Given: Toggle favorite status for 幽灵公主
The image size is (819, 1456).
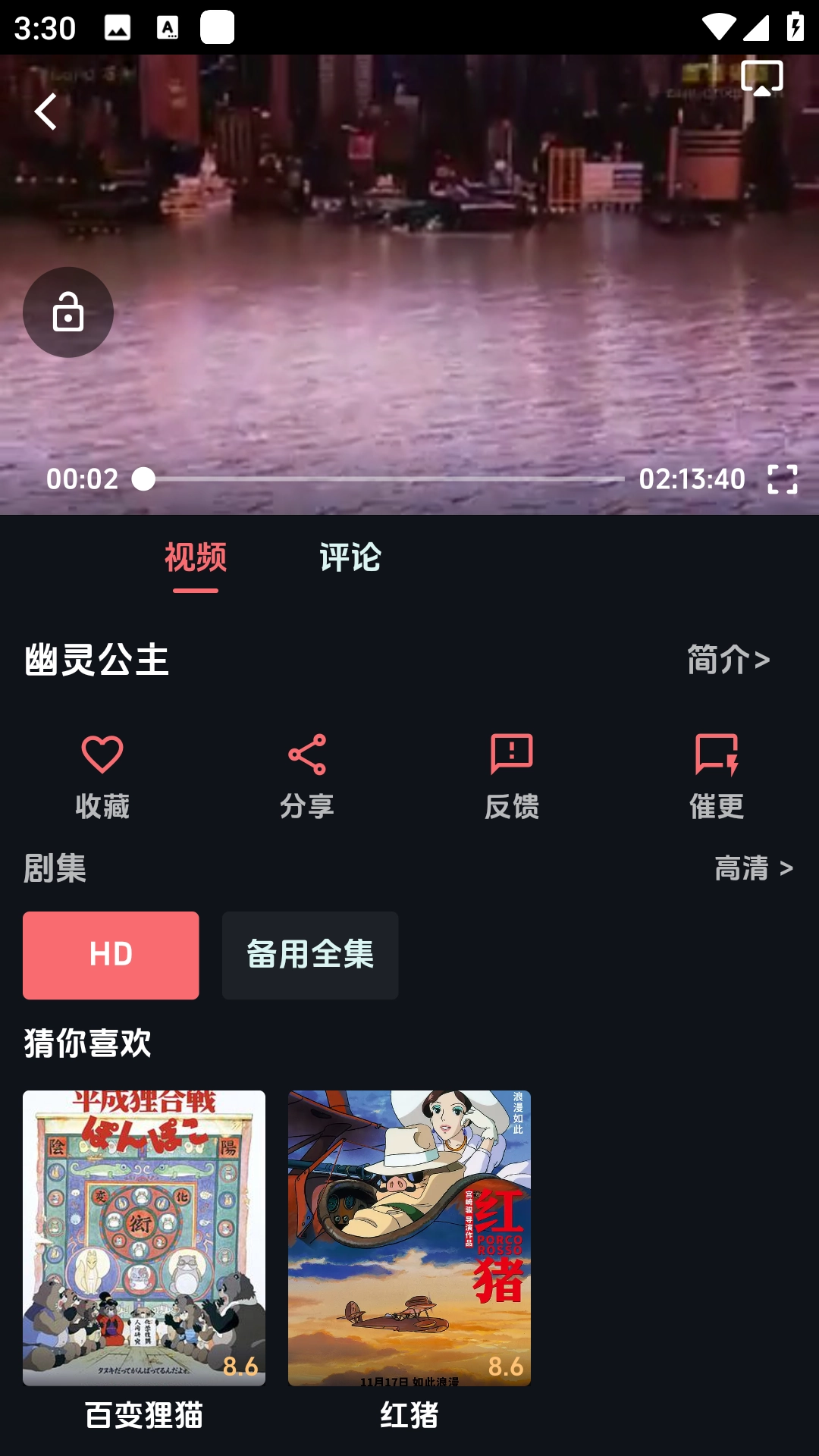Looking at the screenshot, I should coord(104,773).
